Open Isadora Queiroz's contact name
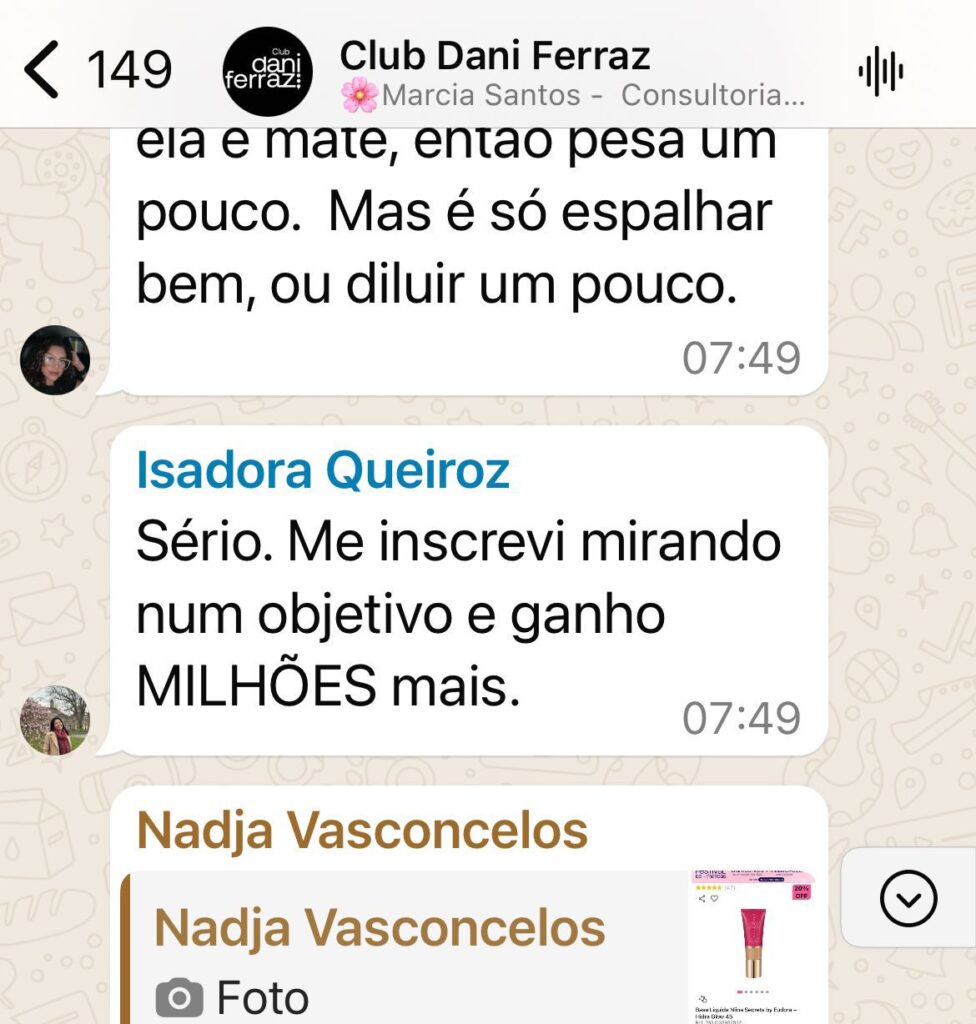976x1024 pixels. pos(322,471)
